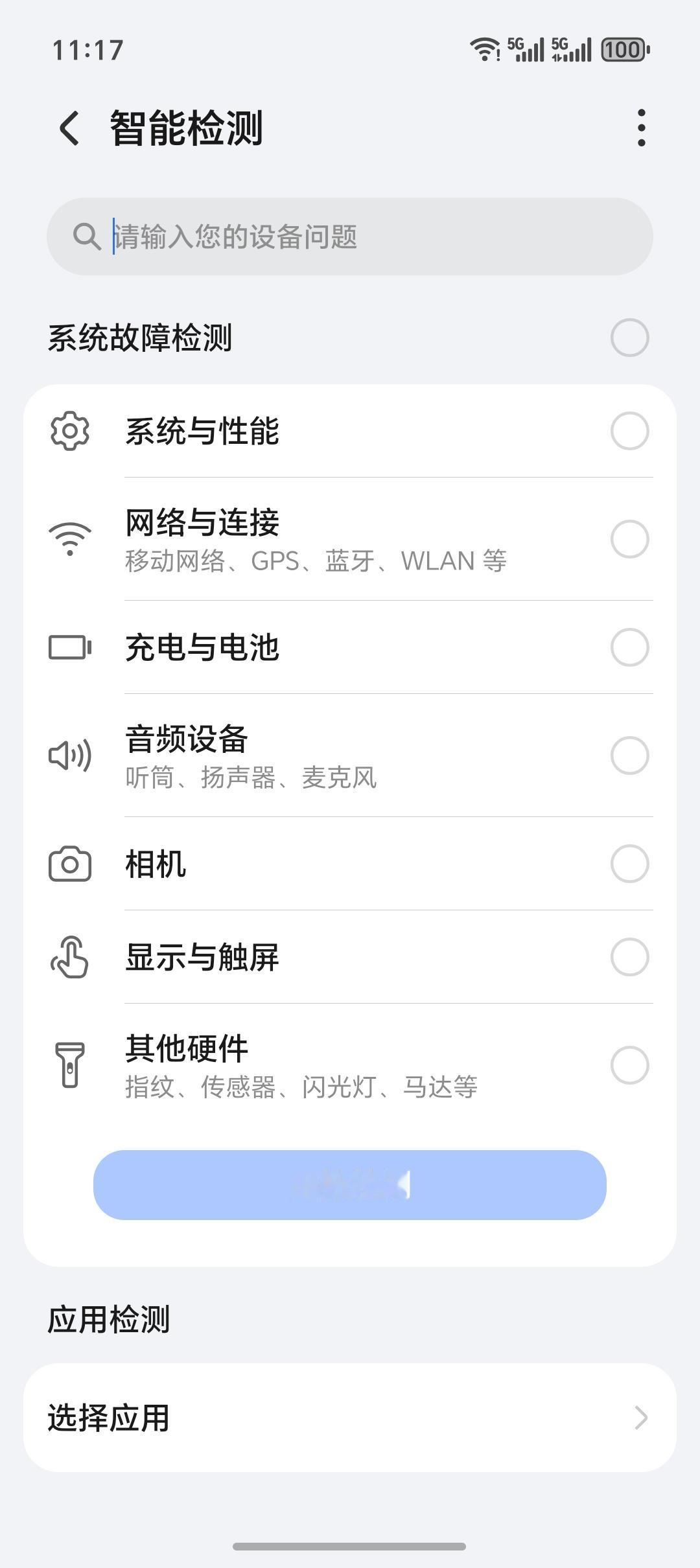Open 选择应用 under 应用检测
This screenshot has height=1568, width=700.
coord(350,1418)
